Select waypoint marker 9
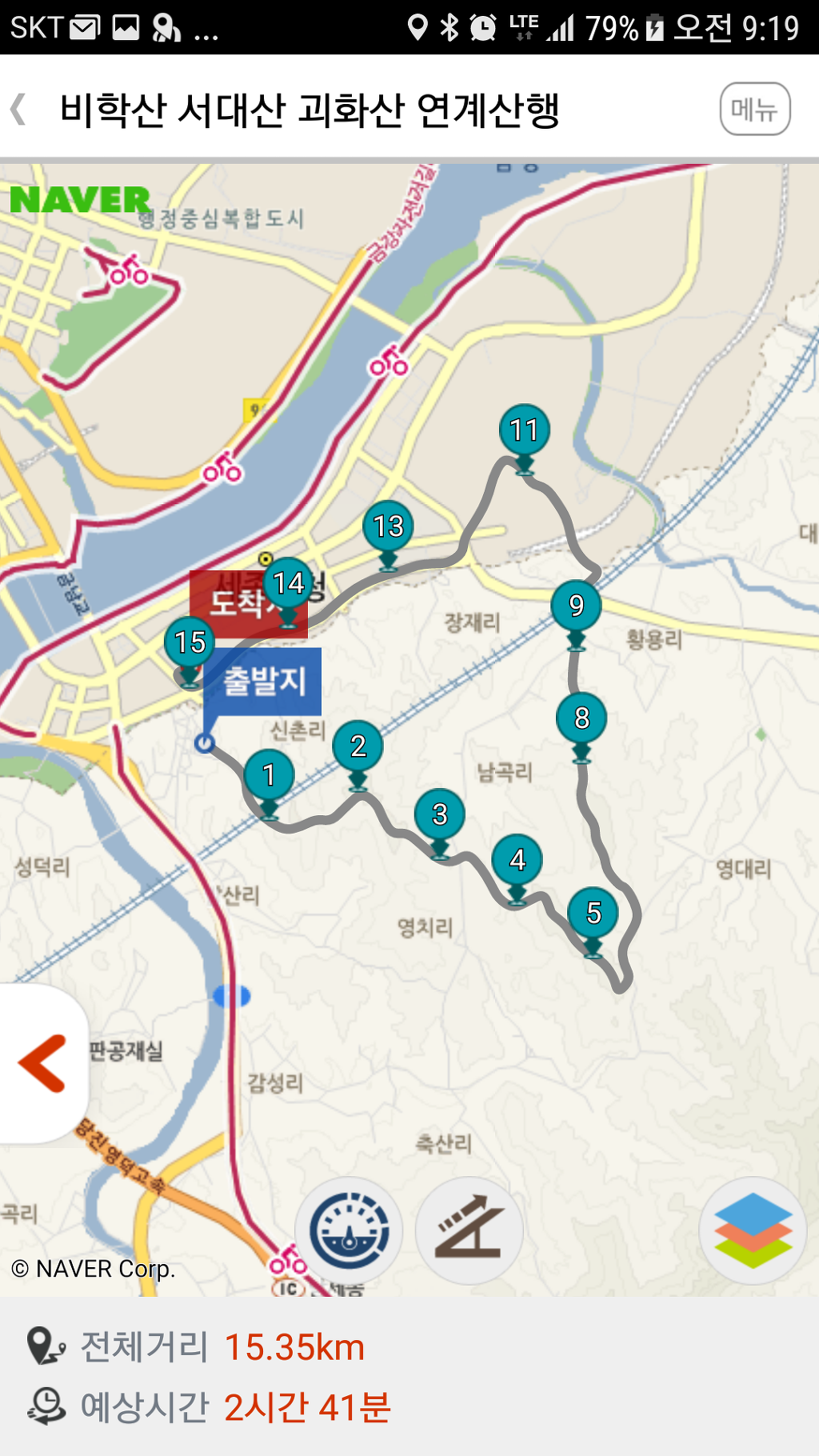Screen dimensions: 819x1456 click(x=576, y=606)
